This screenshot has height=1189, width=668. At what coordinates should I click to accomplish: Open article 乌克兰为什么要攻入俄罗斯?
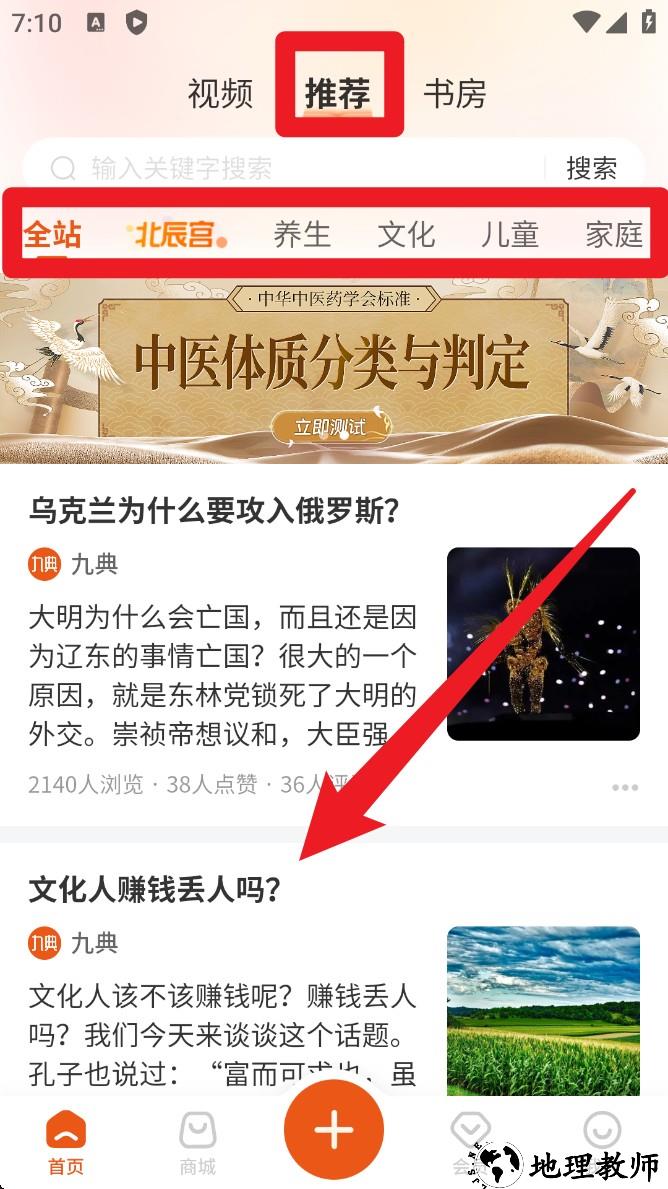click(x=215, y=512)
